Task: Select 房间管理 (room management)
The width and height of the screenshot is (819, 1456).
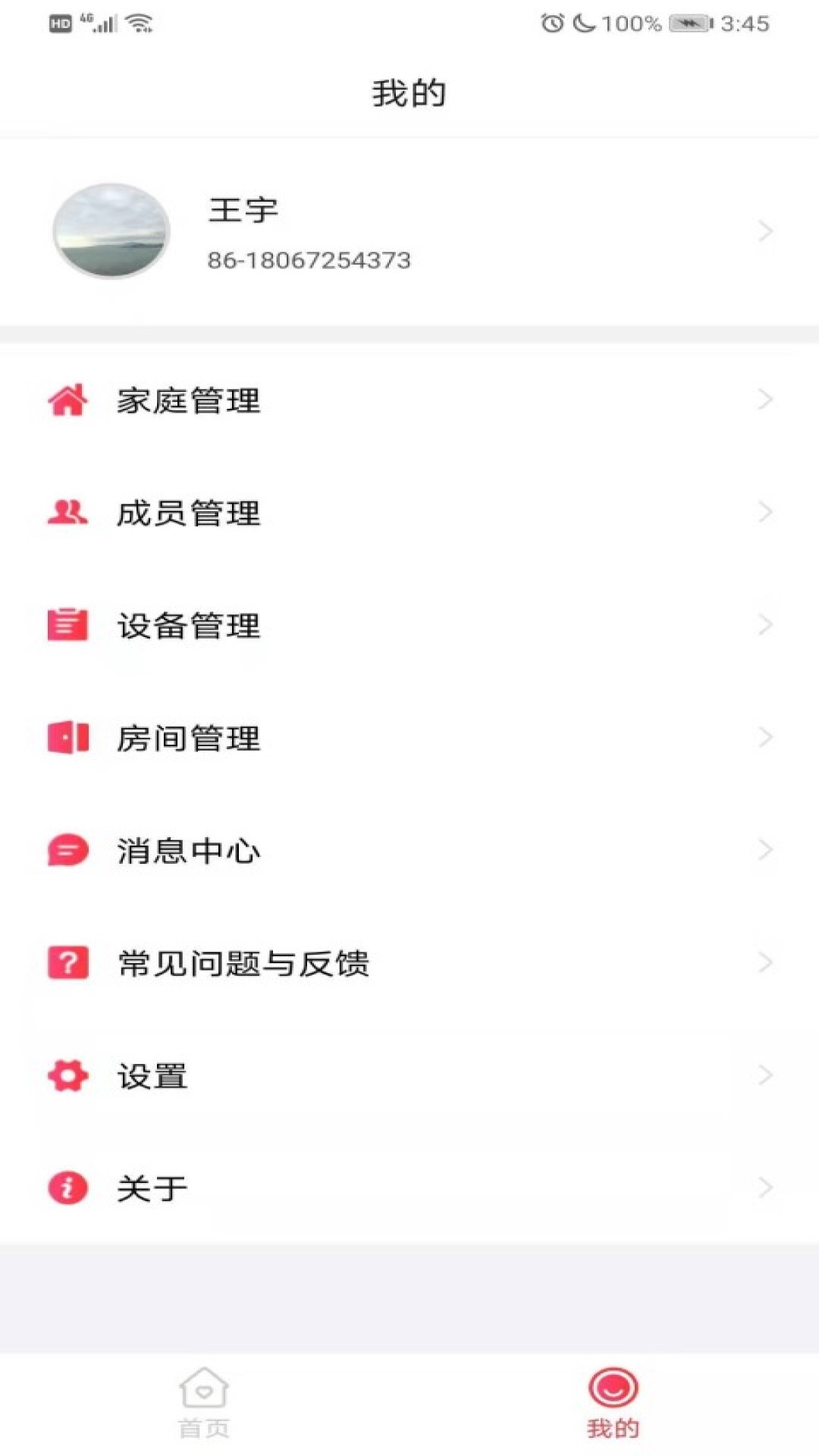Action: pos(409,738)
